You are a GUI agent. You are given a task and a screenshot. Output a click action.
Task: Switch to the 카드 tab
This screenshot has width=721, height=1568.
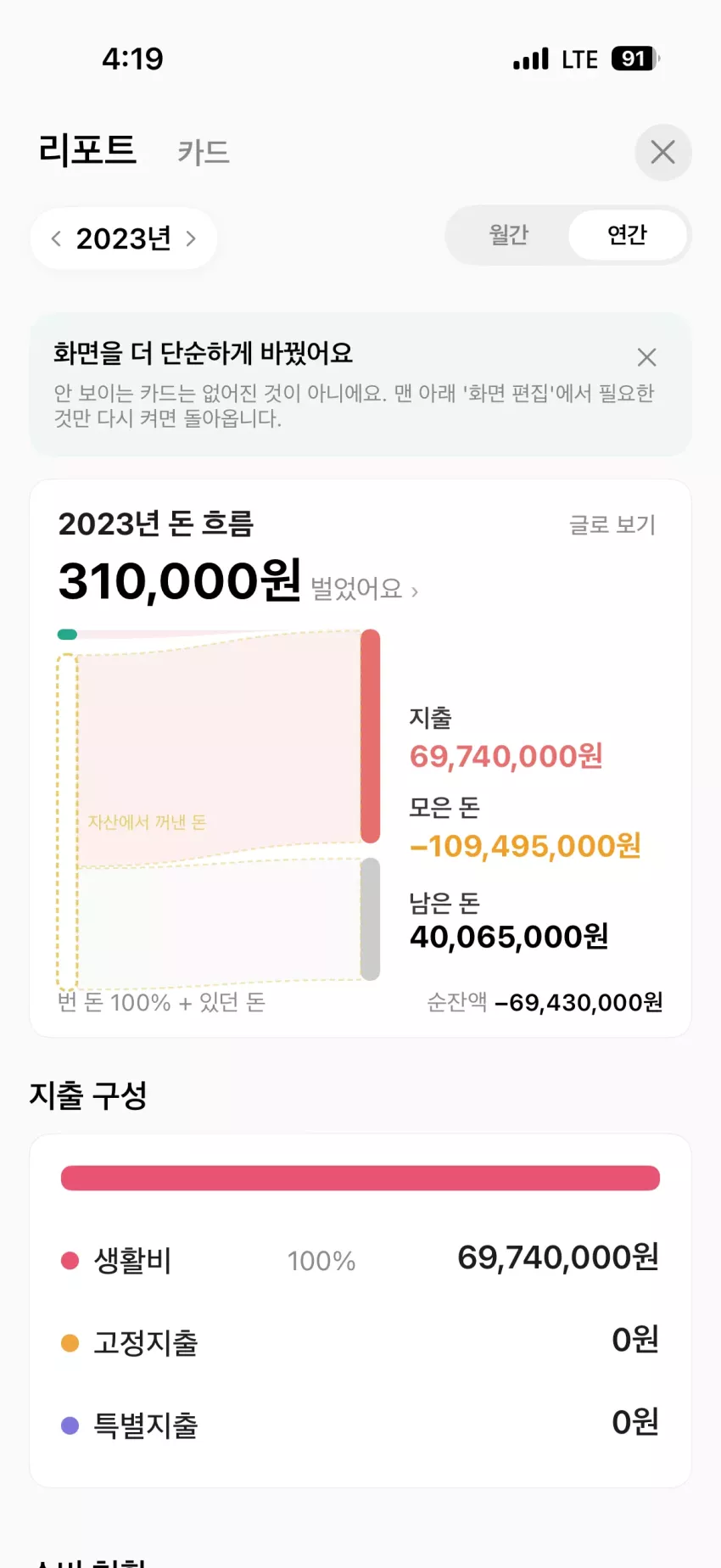point(204,153)
